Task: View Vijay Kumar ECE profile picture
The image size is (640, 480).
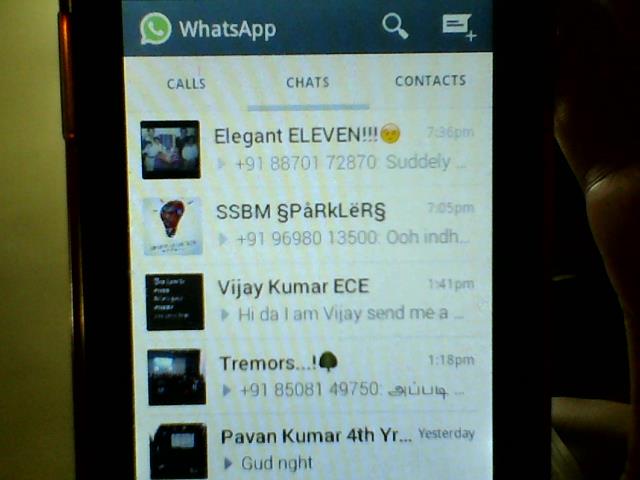Action: coord(175,301)
